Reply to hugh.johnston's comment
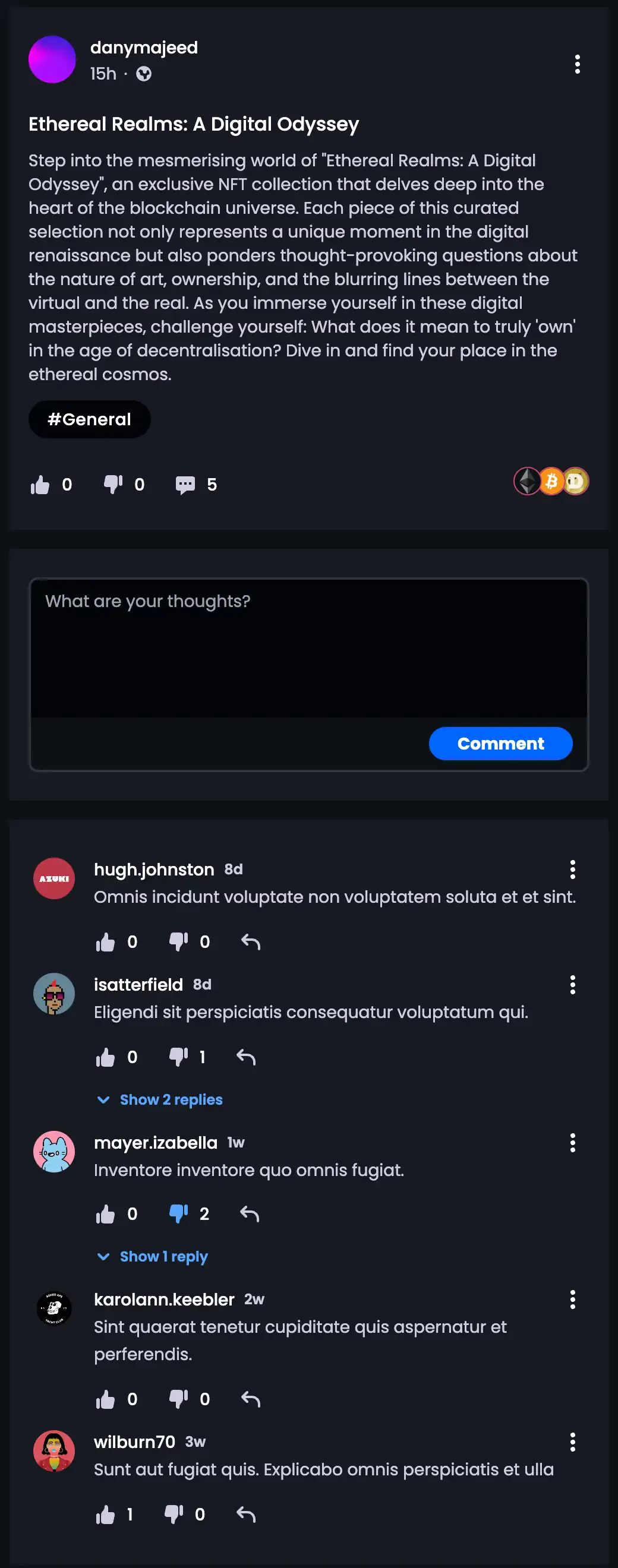This screenshot has height=1568, width=618. (x=250, y=942)
